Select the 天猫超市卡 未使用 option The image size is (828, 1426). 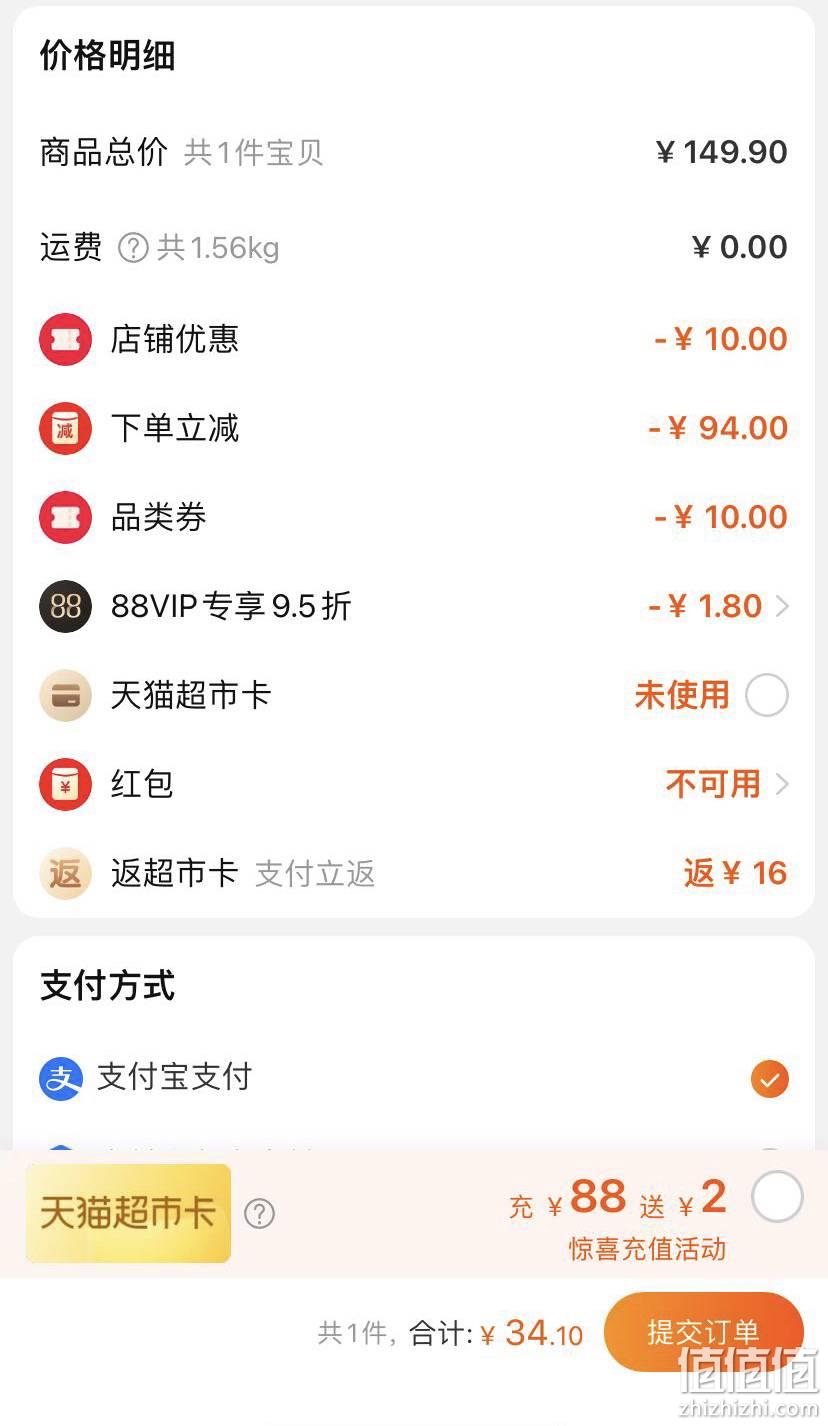(767, 695)
